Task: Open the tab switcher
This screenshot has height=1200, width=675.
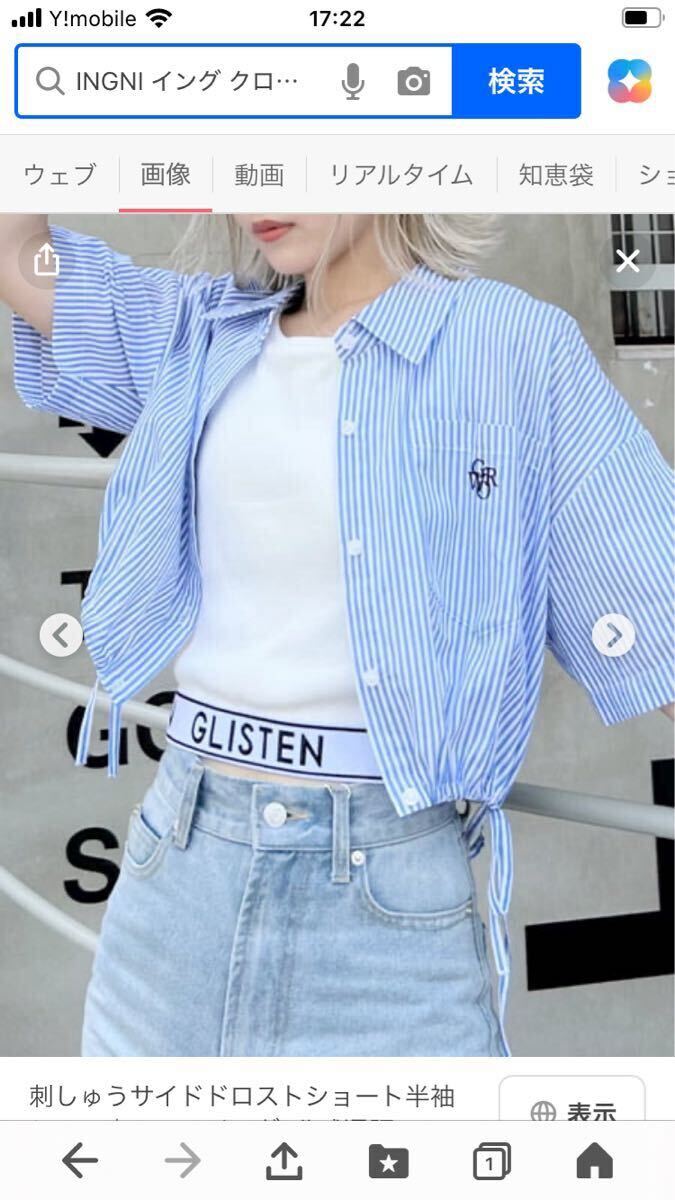Action: [491, 1161]
